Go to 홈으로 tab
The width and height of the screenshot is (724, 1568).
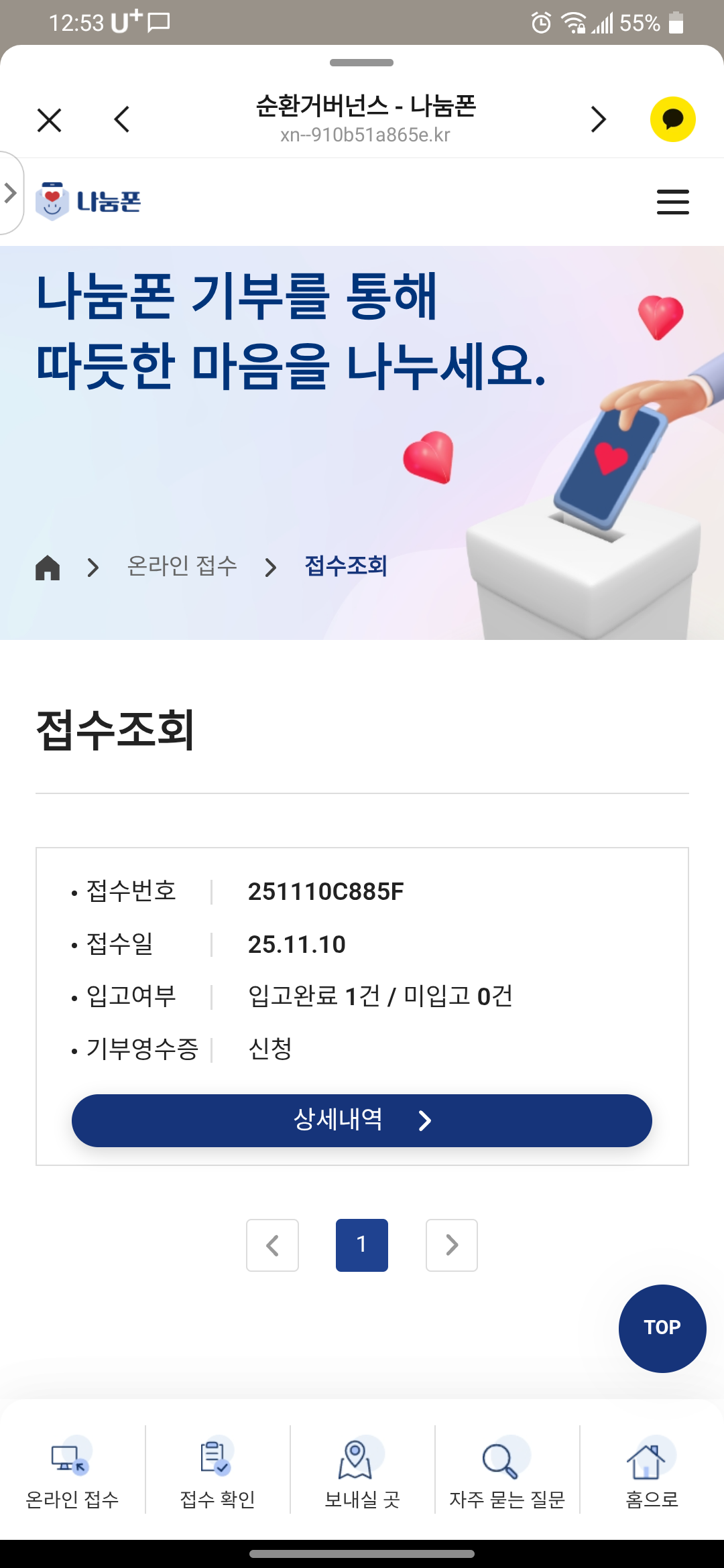[652, 1472]
